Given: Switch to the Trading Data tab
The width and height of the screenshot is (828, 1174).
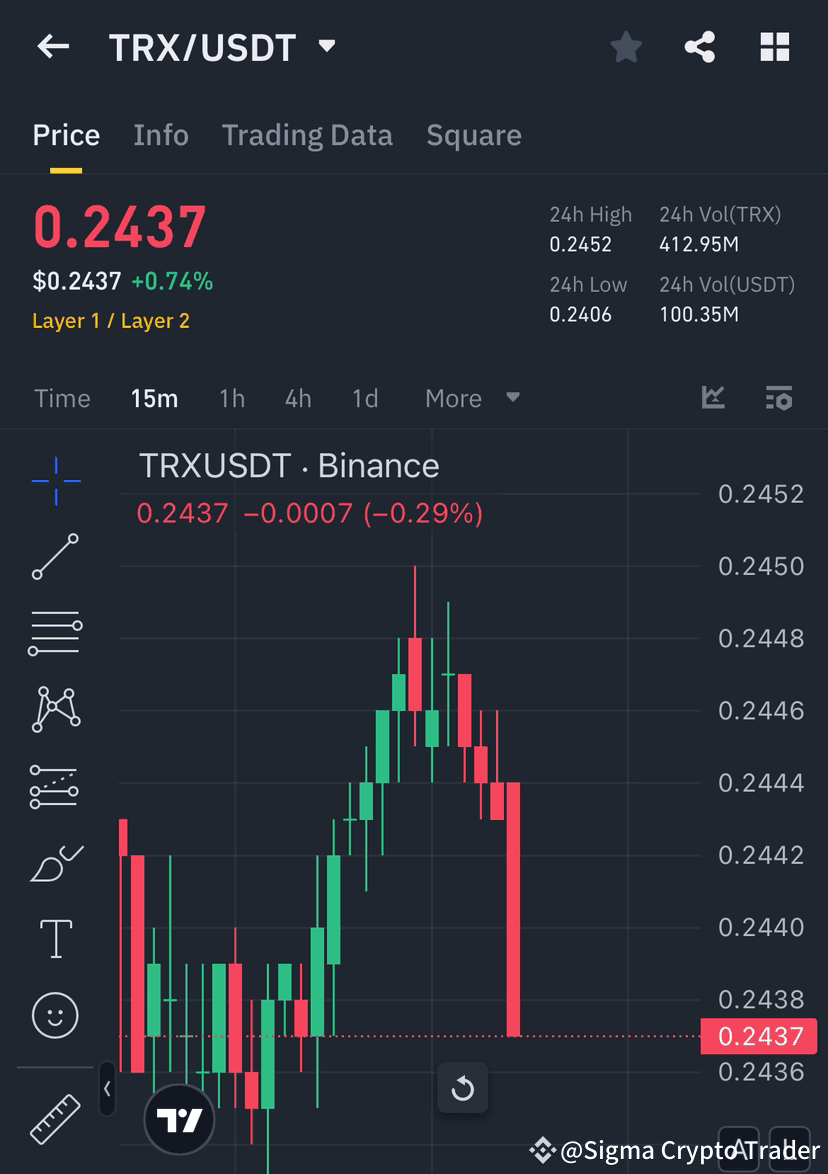Looking at the screenshot, I should [x=307, y=135].
